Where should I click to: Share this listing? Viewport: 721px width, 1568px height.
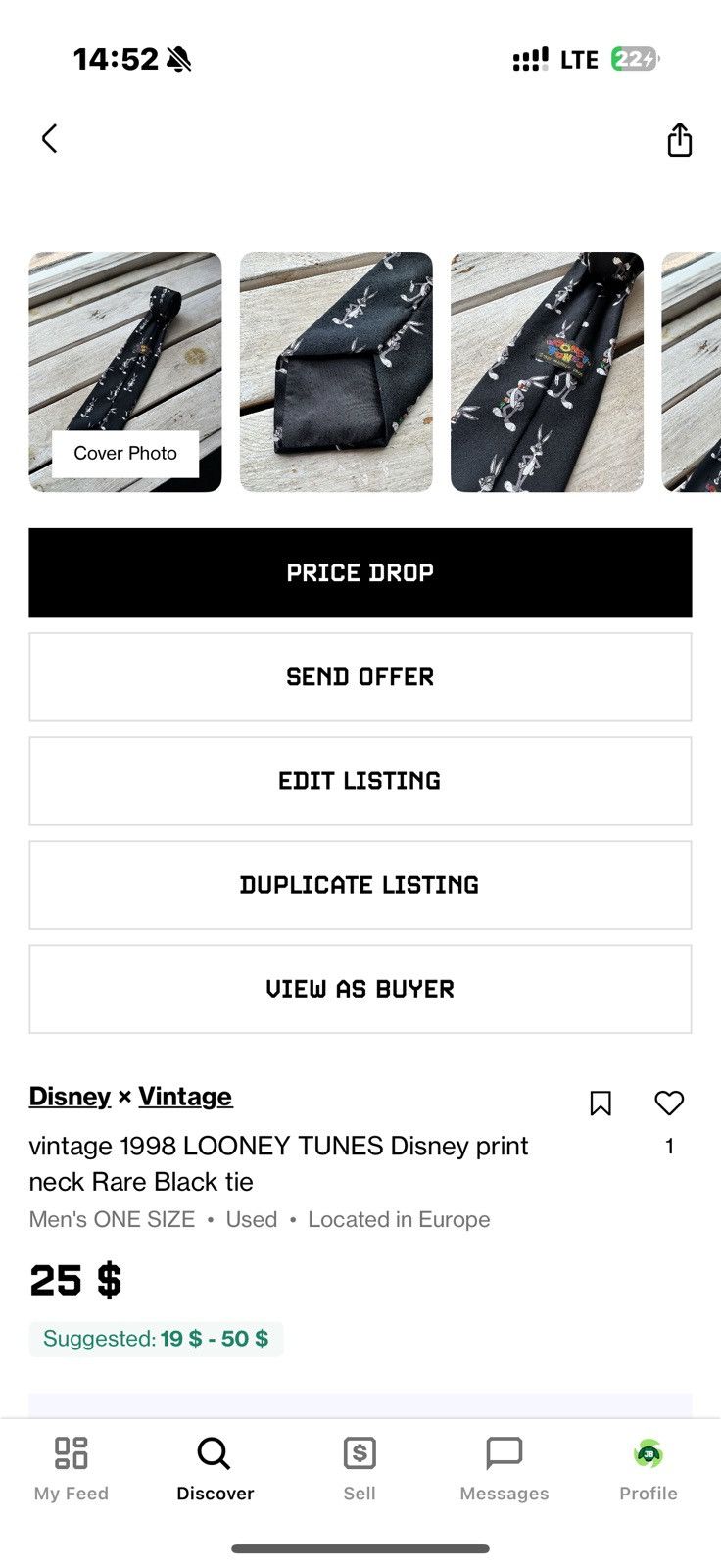point(679,140)
